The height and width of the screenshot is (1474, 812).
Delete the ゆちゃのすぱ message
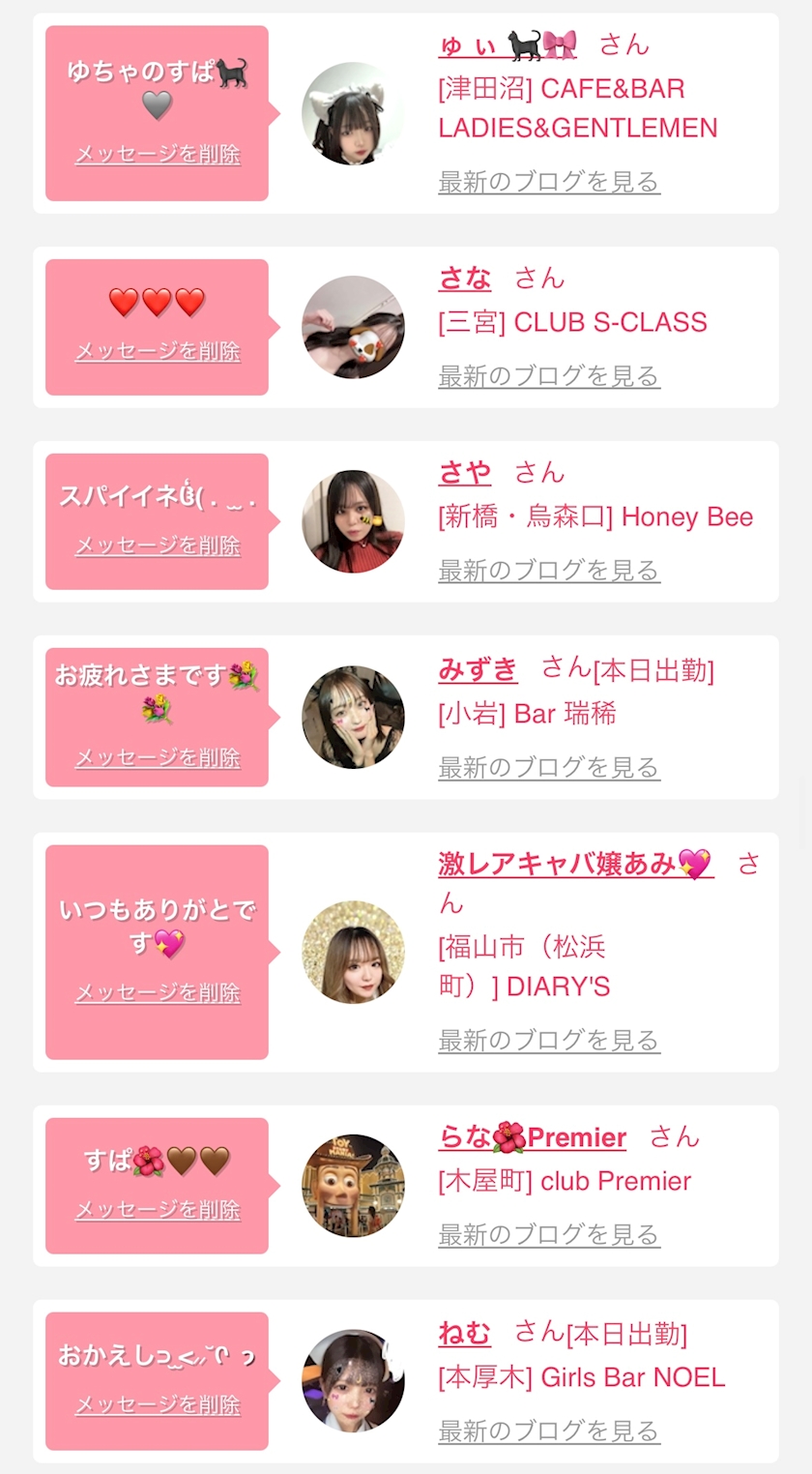click(158, 155)
